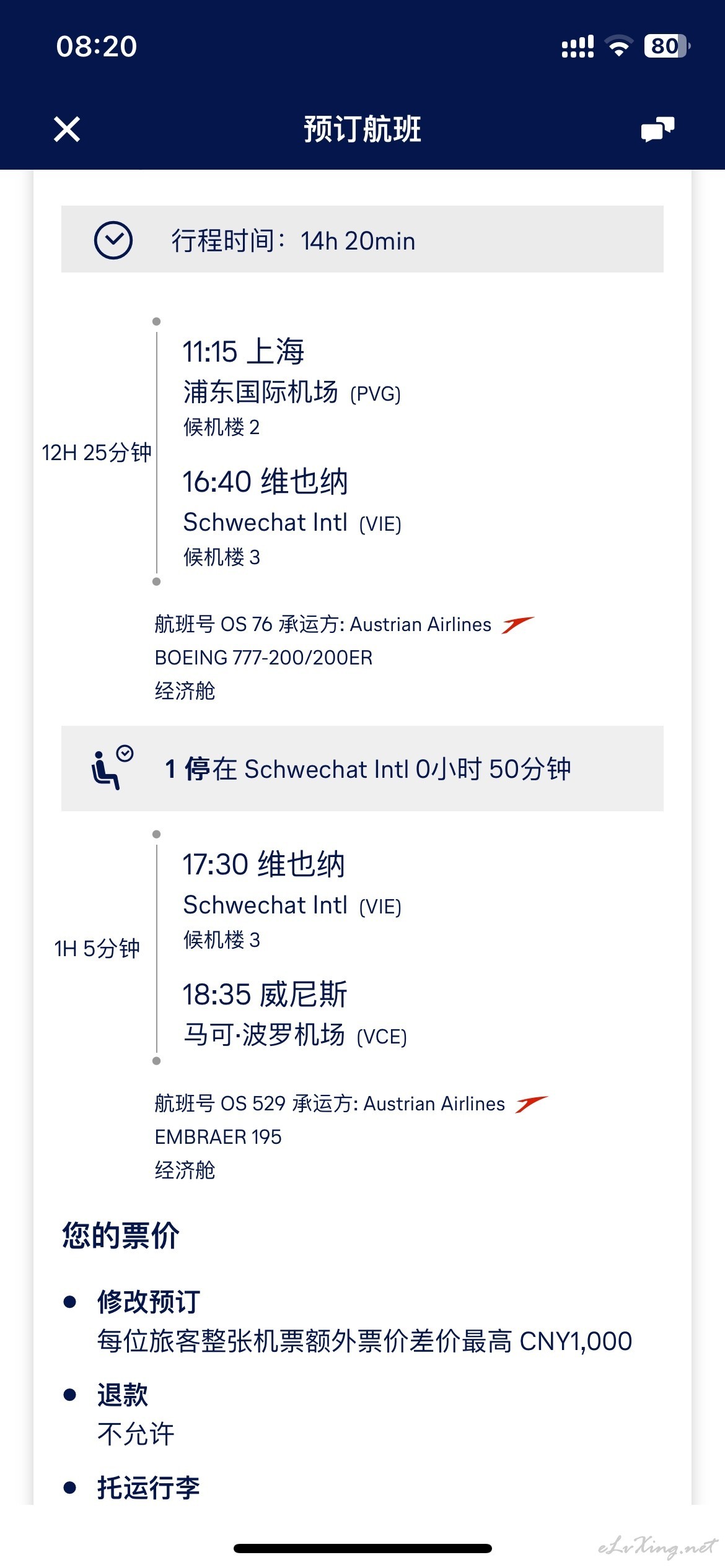Screen dimensions: 725x1568
Task: Close the flight booking page
Action: (67, 129)
